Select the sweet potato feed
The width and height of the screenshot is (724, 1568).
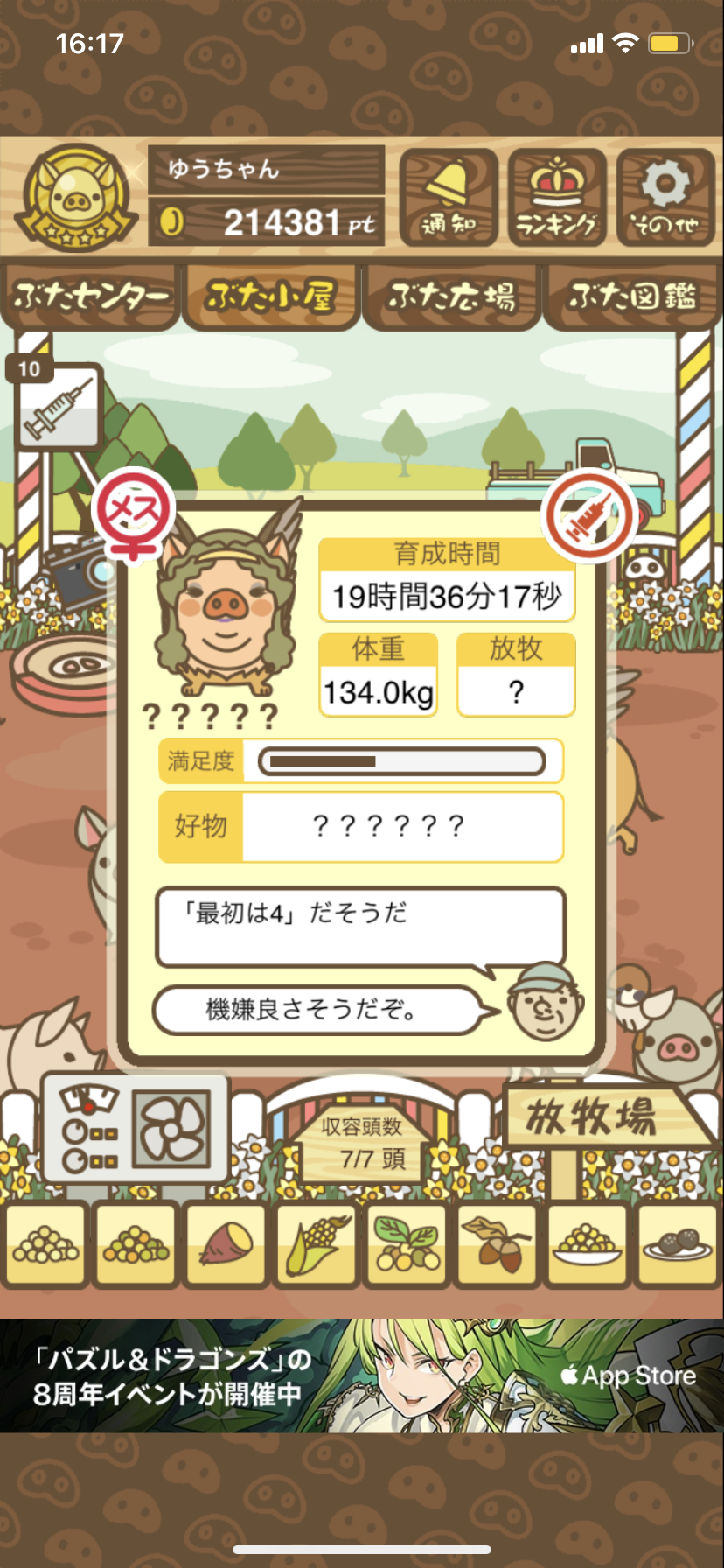(226, 1245)
